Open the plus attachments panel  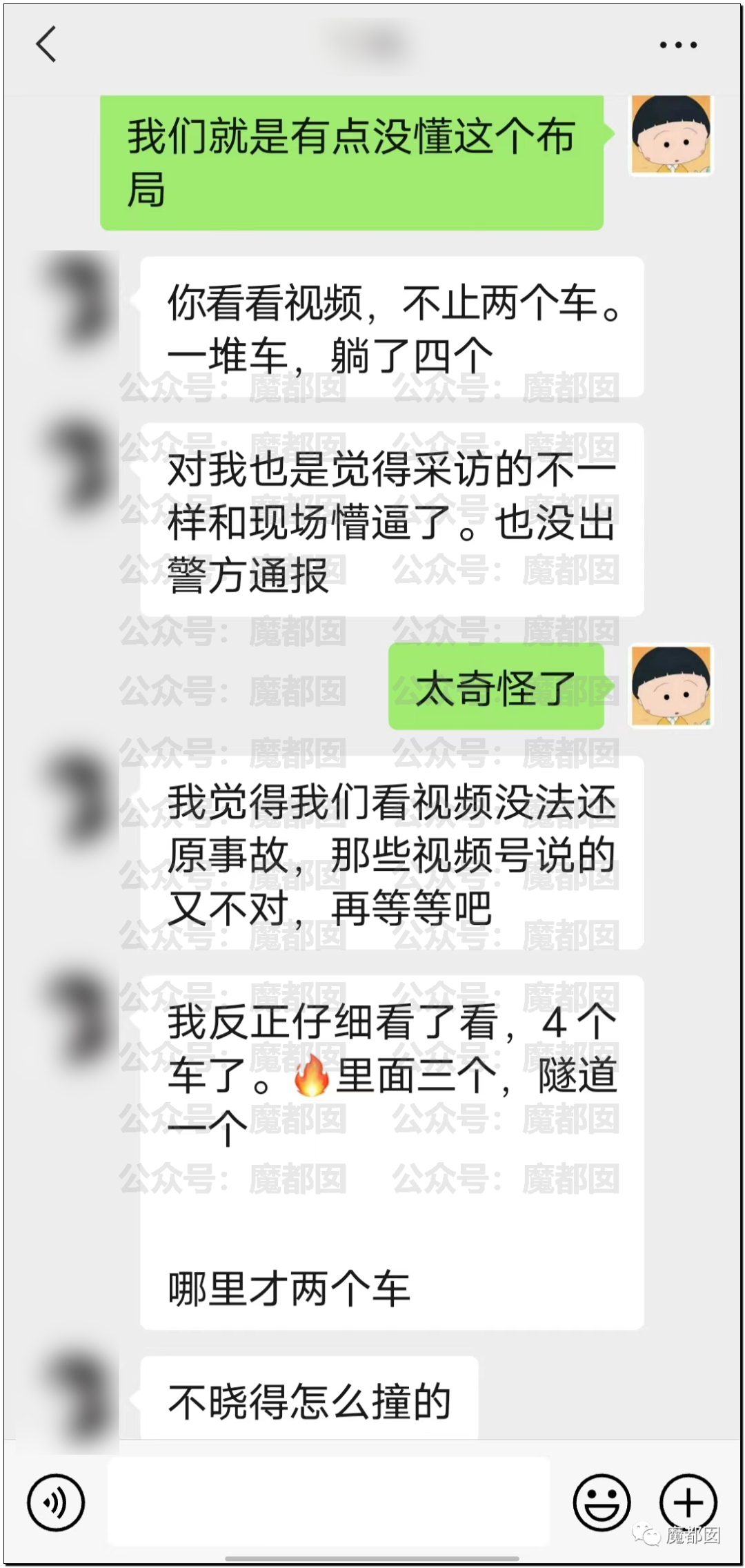coord(688,1502)
